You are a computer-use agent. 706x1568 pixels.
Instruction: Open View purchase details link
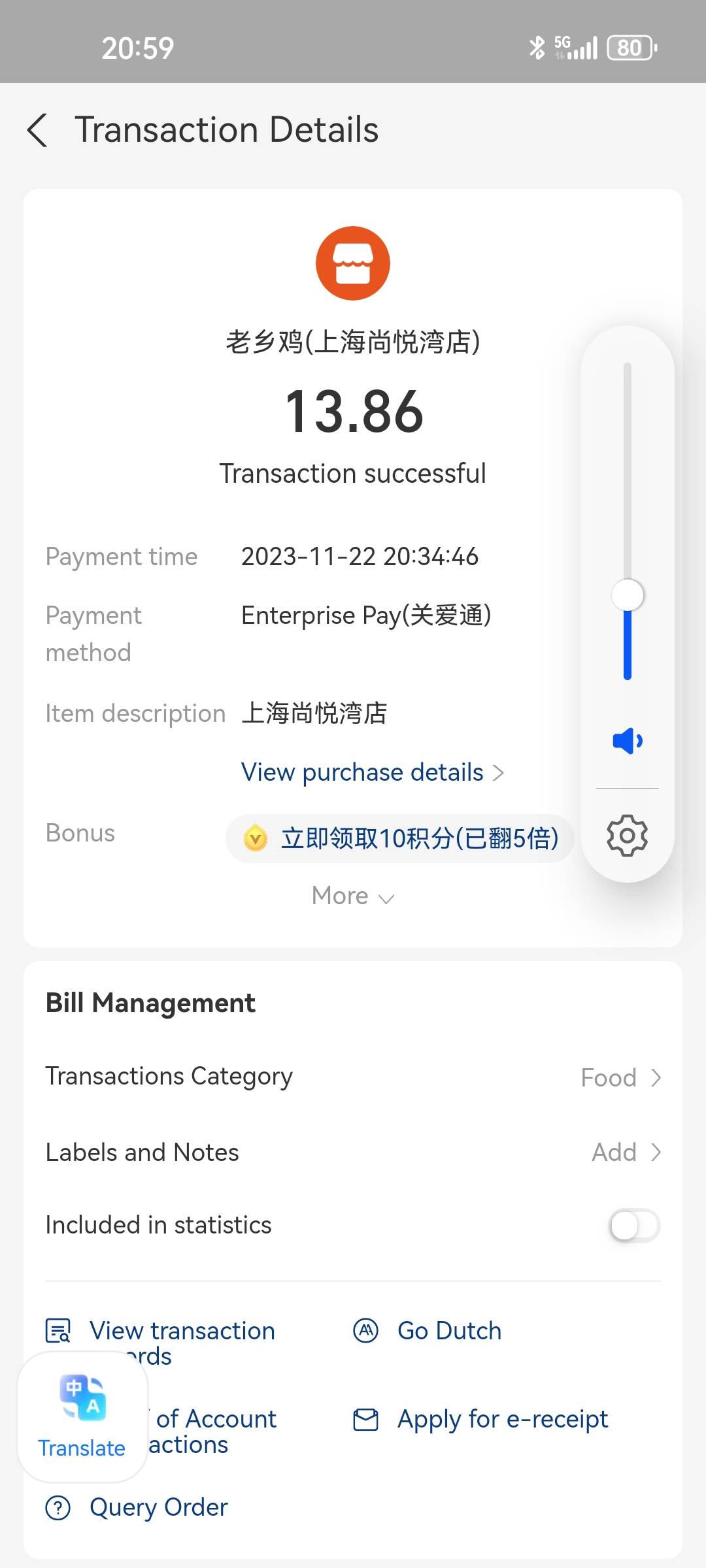coord(373,772)
